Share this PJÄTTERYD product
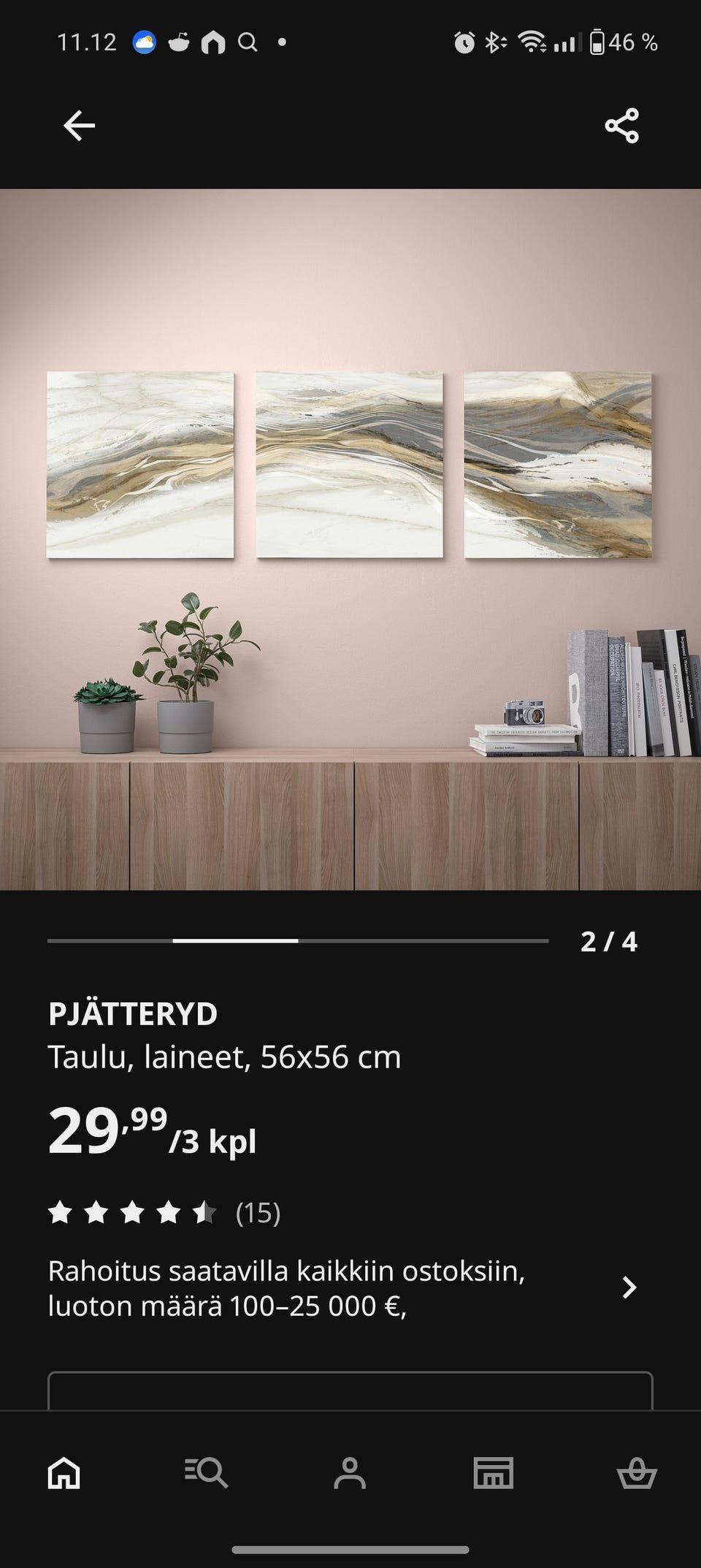 tap(622, 126)
